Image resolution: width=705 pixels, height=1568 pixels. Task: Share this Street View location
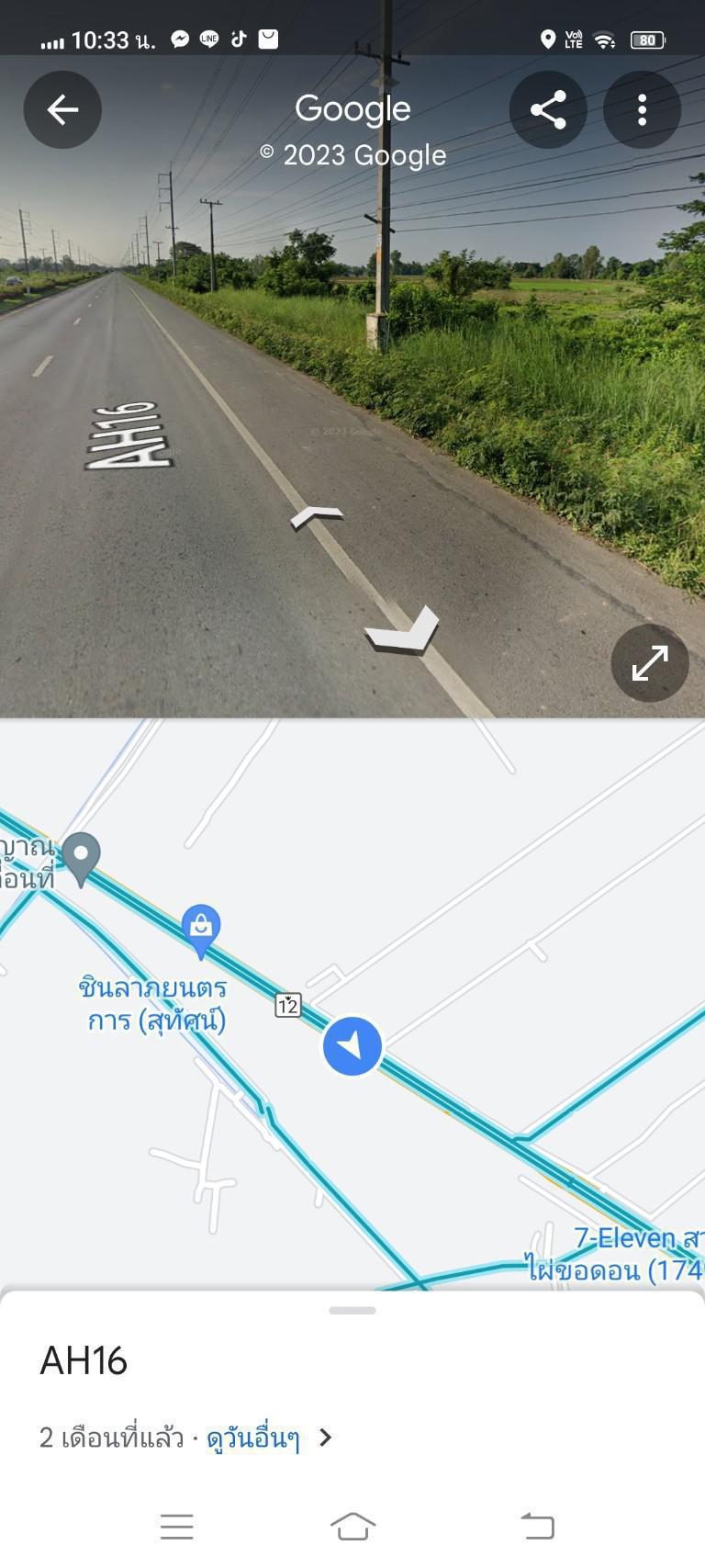[548, 110]
